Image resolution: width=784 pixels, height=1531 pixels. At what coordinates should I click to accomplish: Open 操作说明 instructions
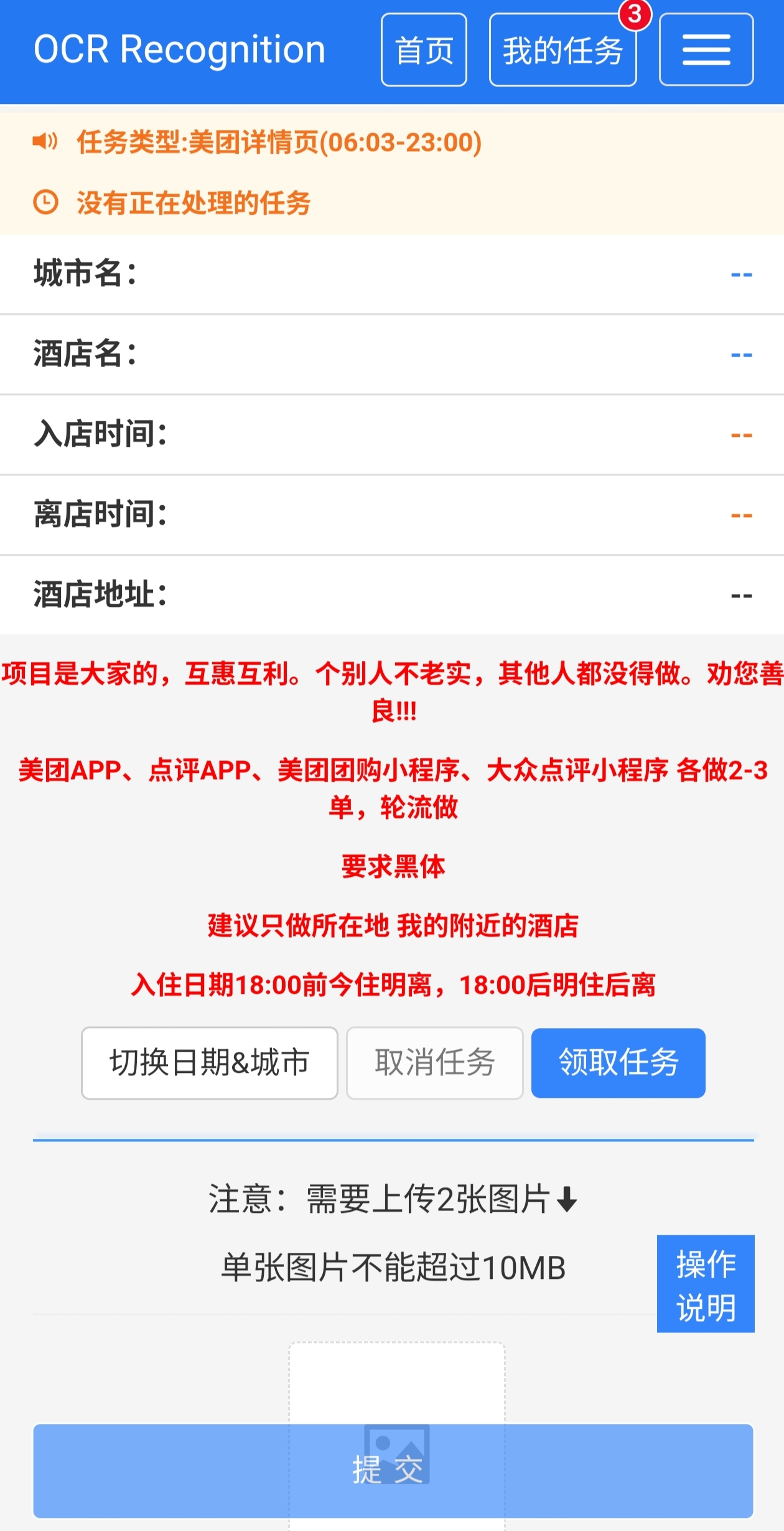[x=706, y=1284]
